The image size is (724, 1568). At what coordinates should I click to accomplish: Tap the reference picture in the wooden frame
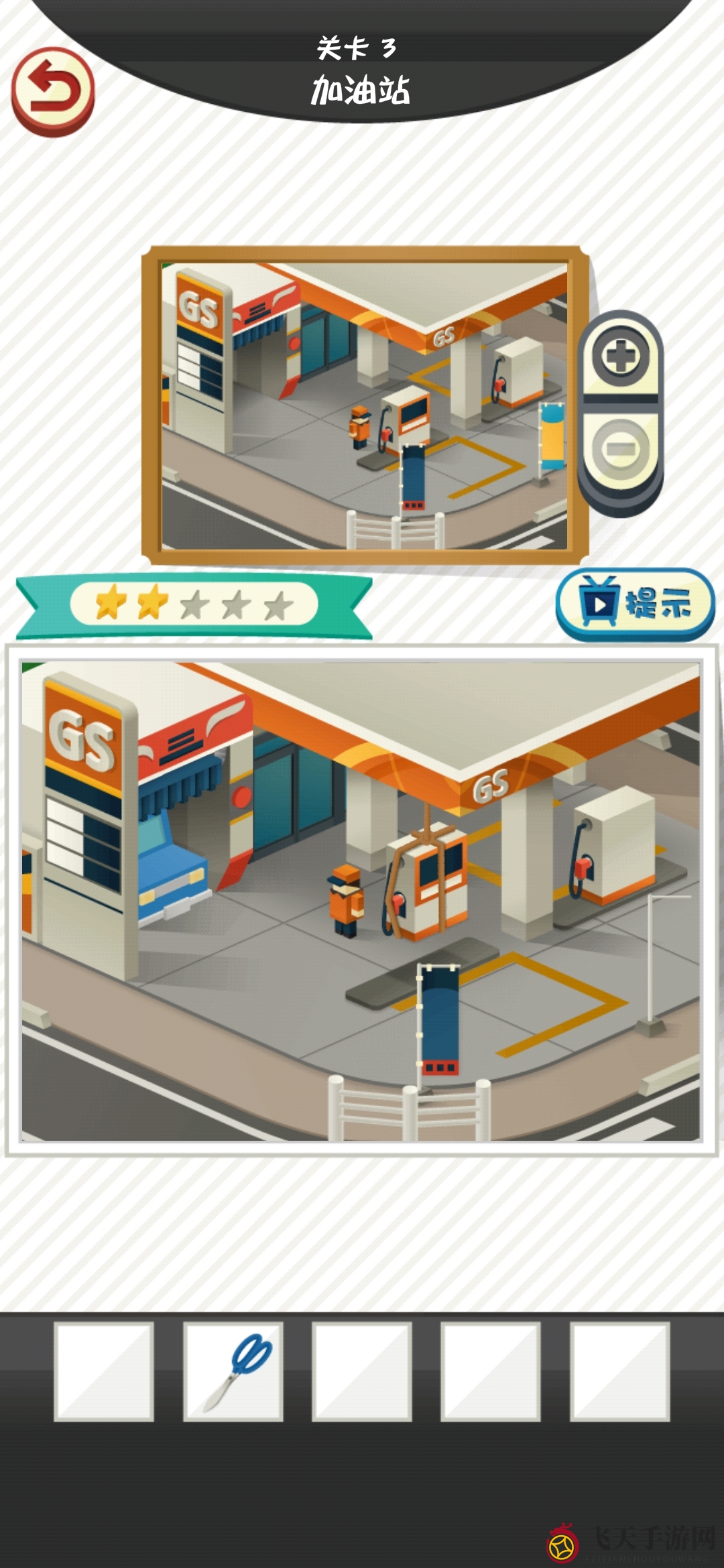(x=364, y=405)
